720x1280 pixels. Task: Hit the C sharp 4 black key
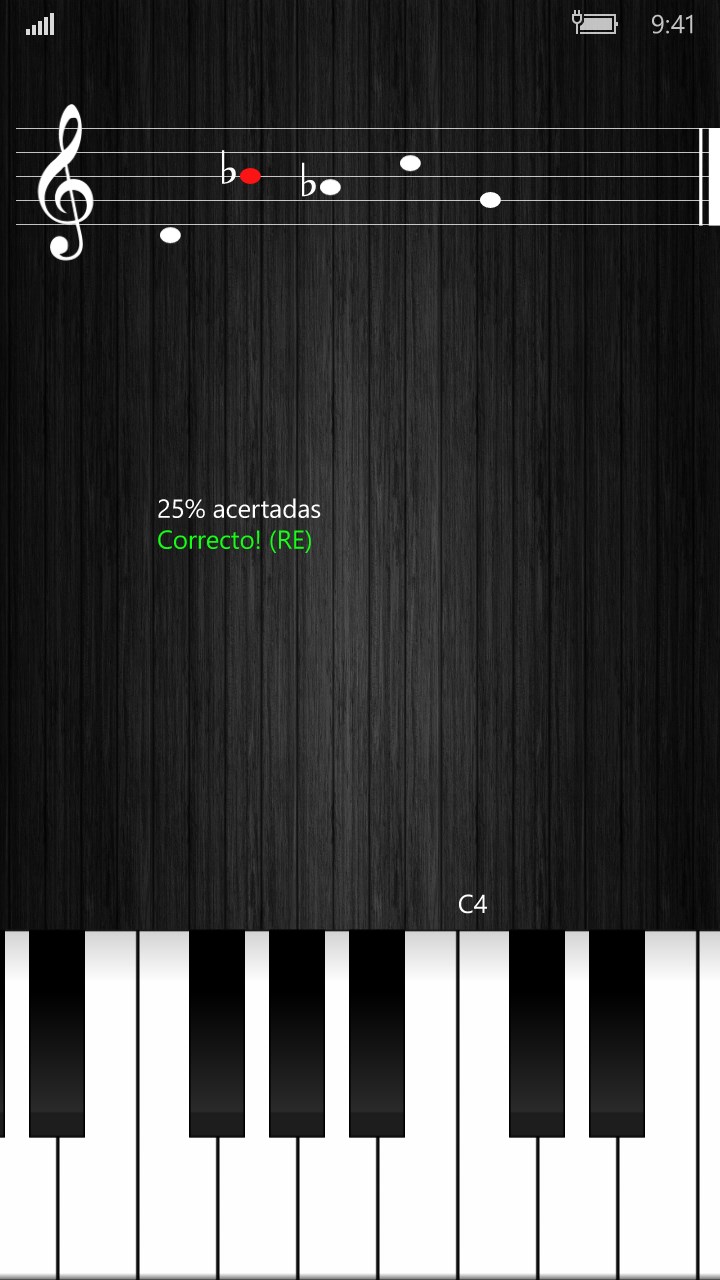[x=537, y=1030]
